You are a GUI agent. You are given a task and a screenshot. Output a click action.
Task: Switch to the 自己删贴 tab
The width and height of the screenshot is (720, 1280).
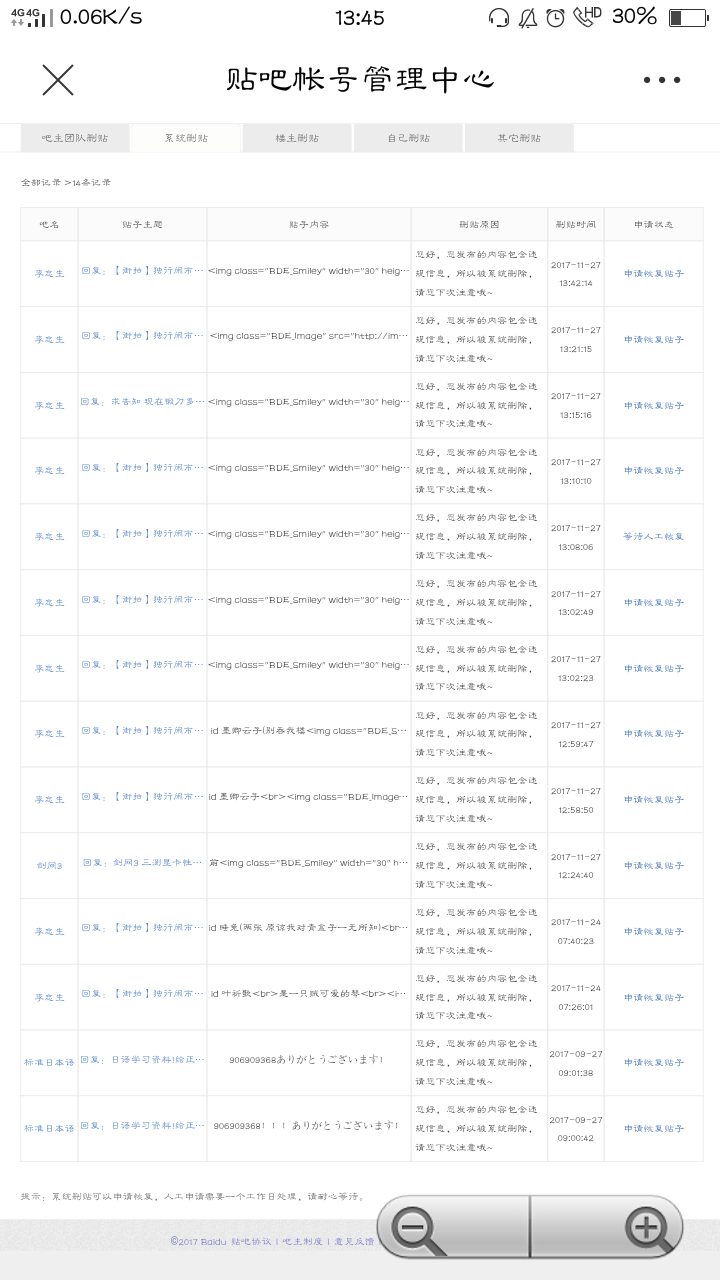[408, 138]
